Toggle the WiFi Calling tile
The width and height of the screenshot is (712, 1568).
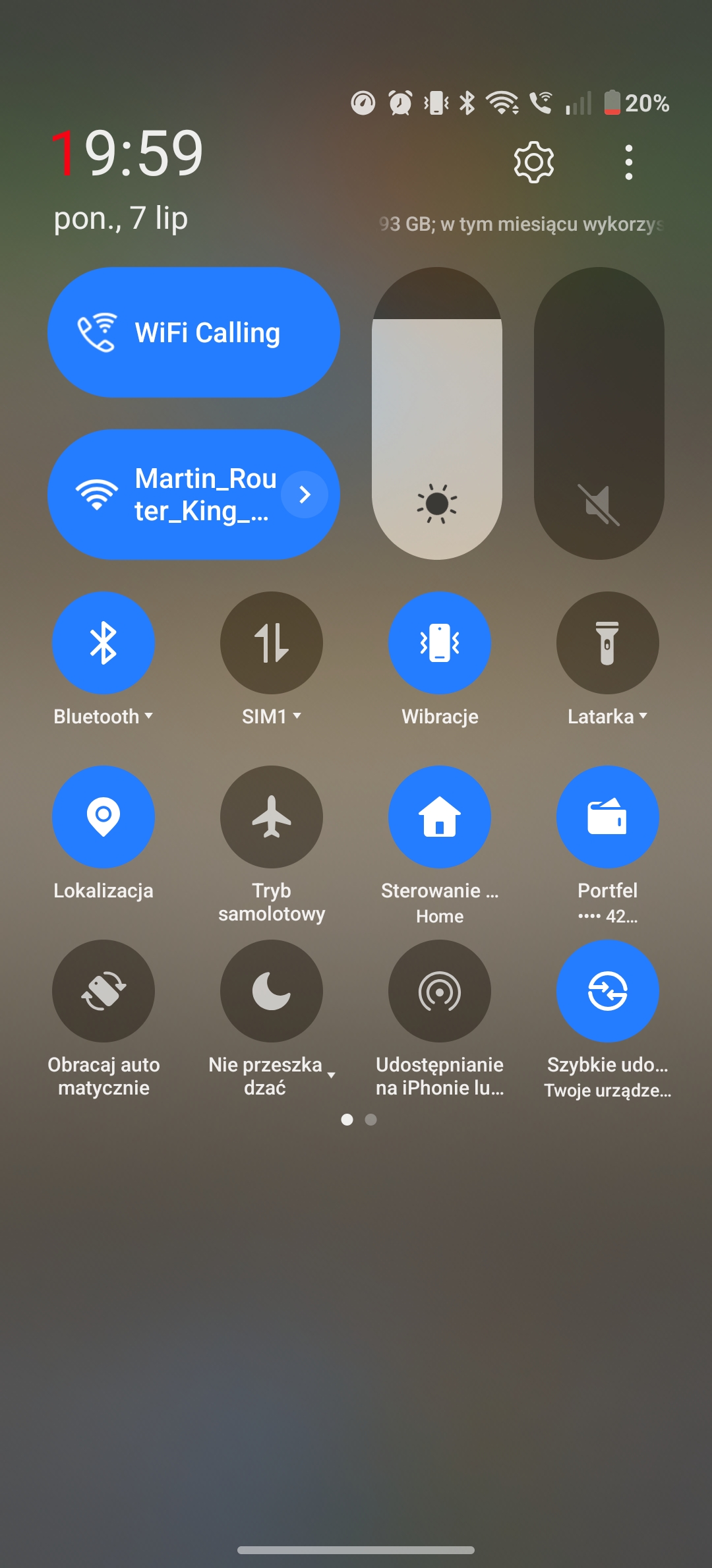(x=193, y=332)
